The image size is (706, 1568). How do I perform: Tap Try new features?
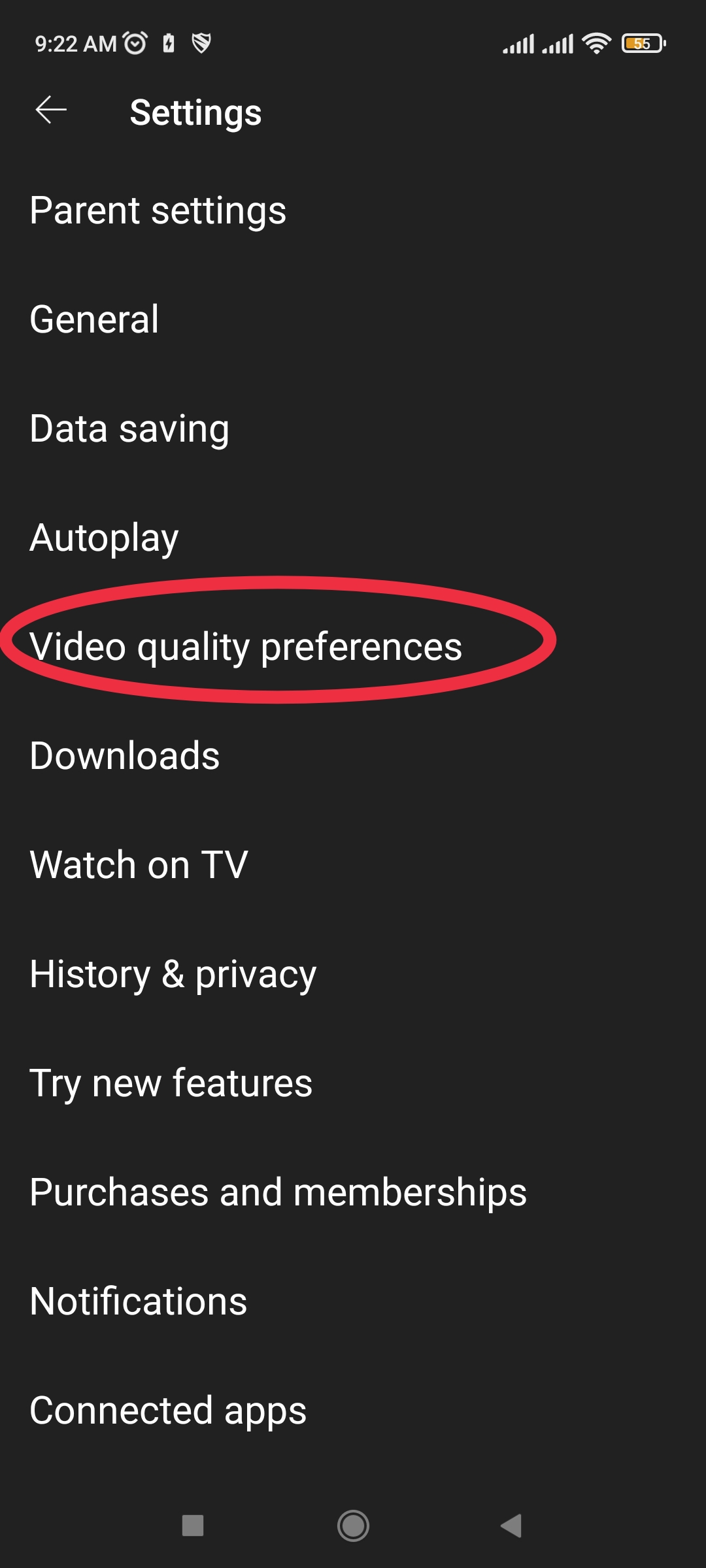click(x=171, y=1083)
